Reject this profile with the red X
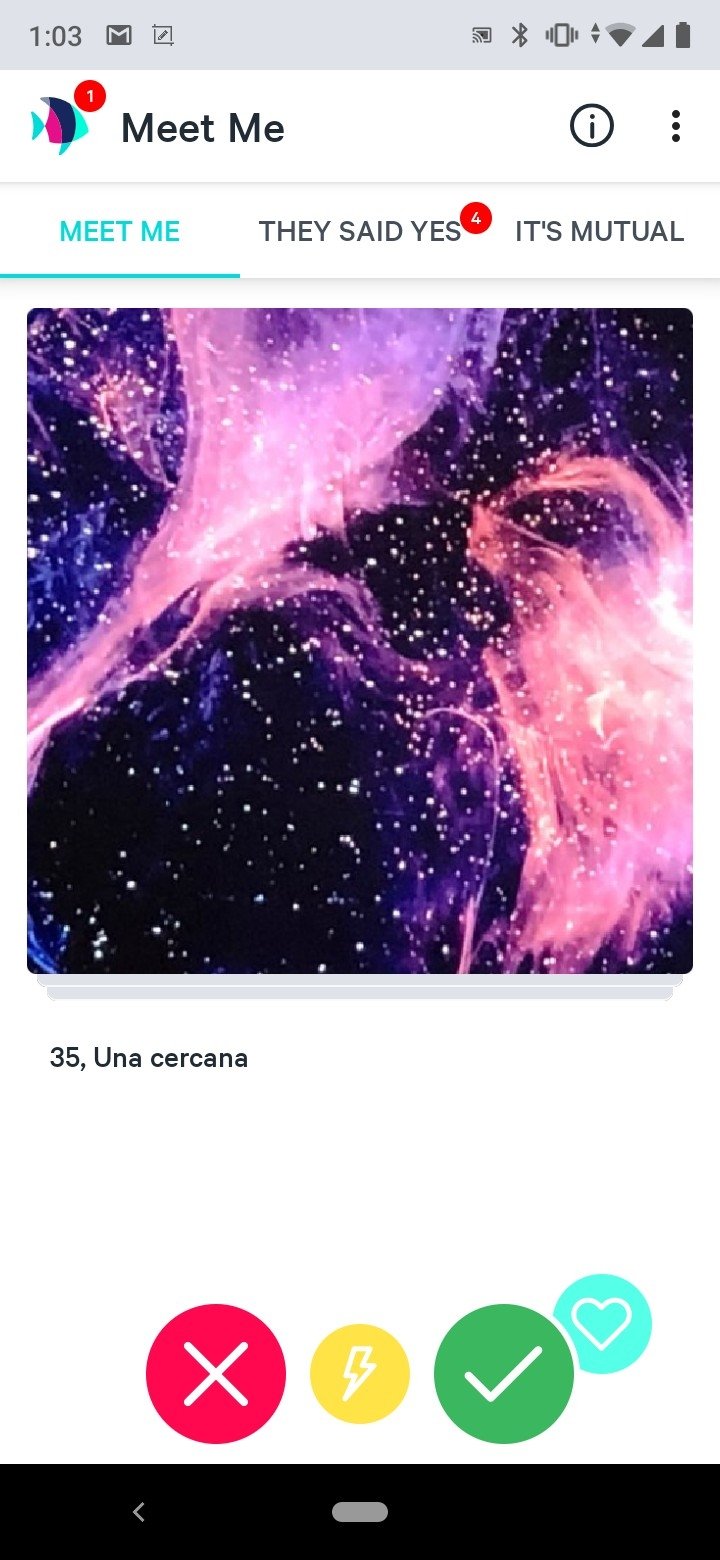The image size is (720, 1560). pyautogui.click(x=216, y=1373)
